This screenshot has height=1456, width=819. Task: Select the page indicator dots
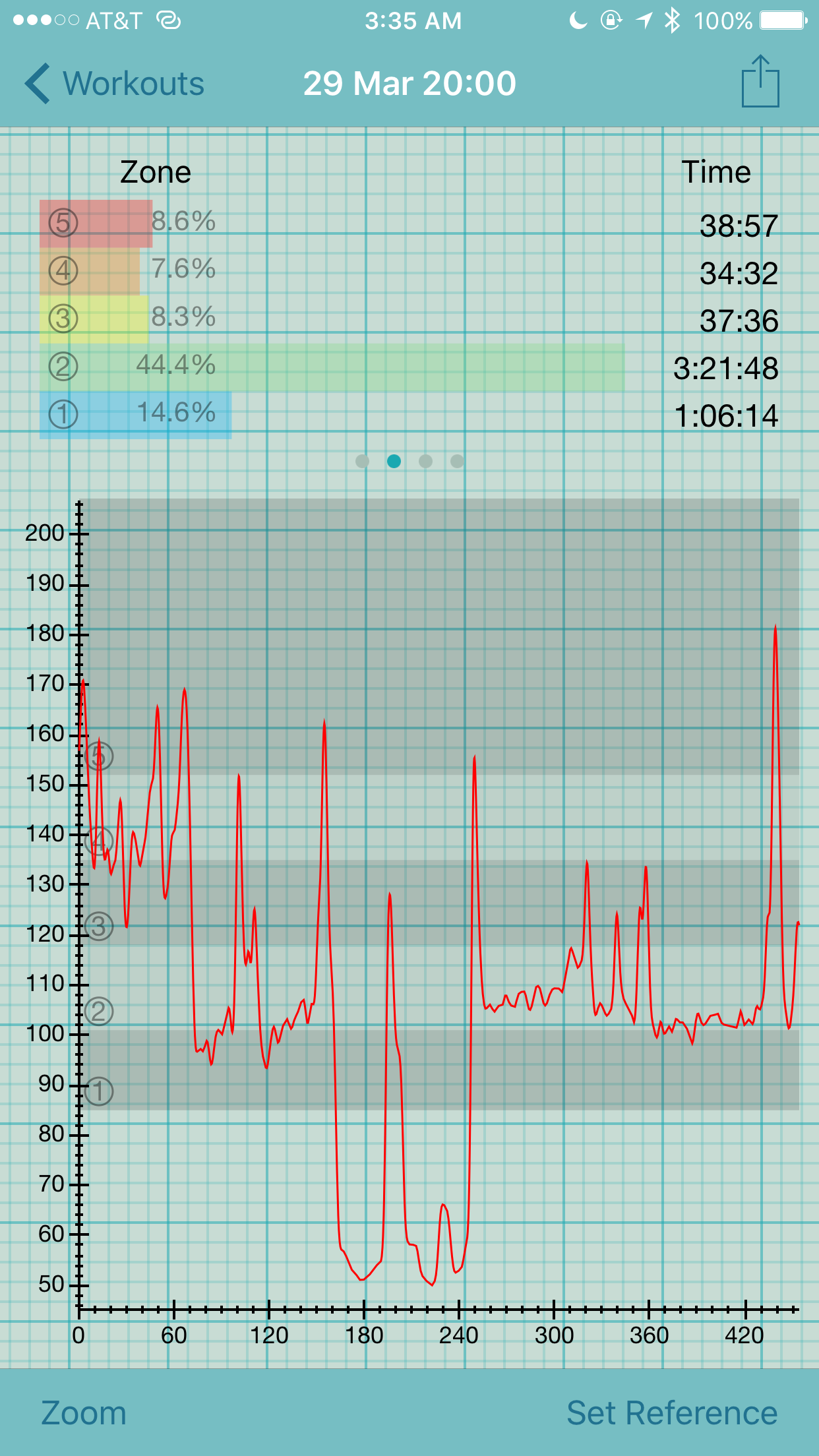coord(409,461)
